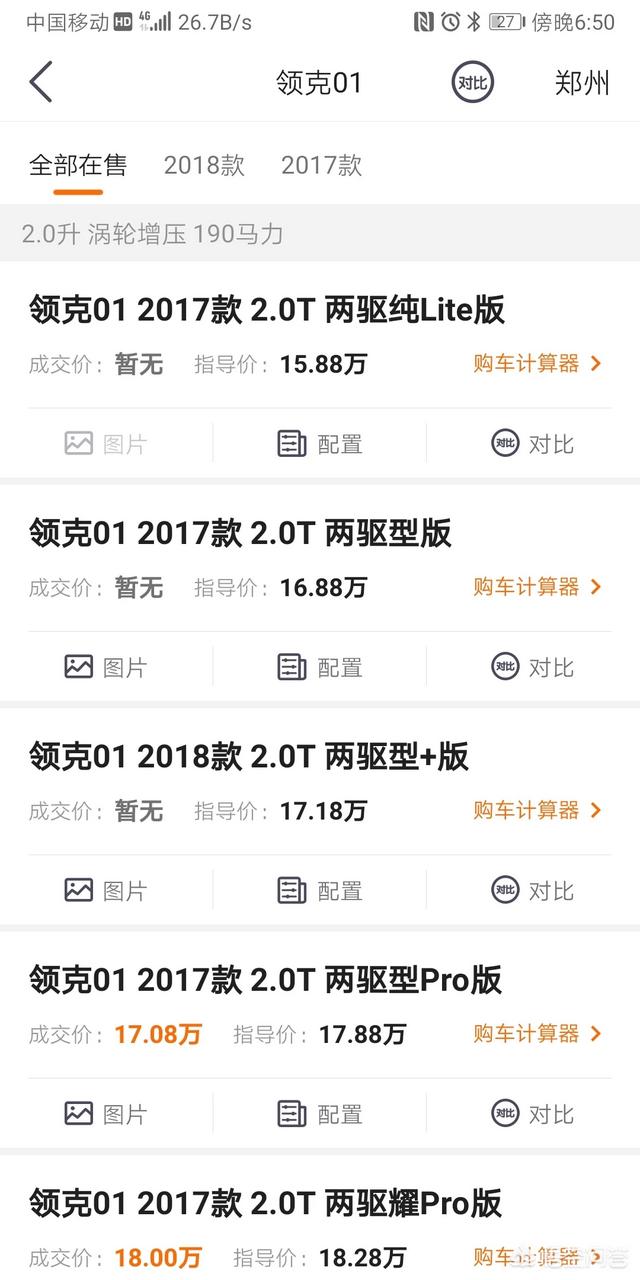The height and width of the screenshot is (1280, 640).
Task: View 配置 for 两驱纯Lite版
Action: tap(320, 444)
